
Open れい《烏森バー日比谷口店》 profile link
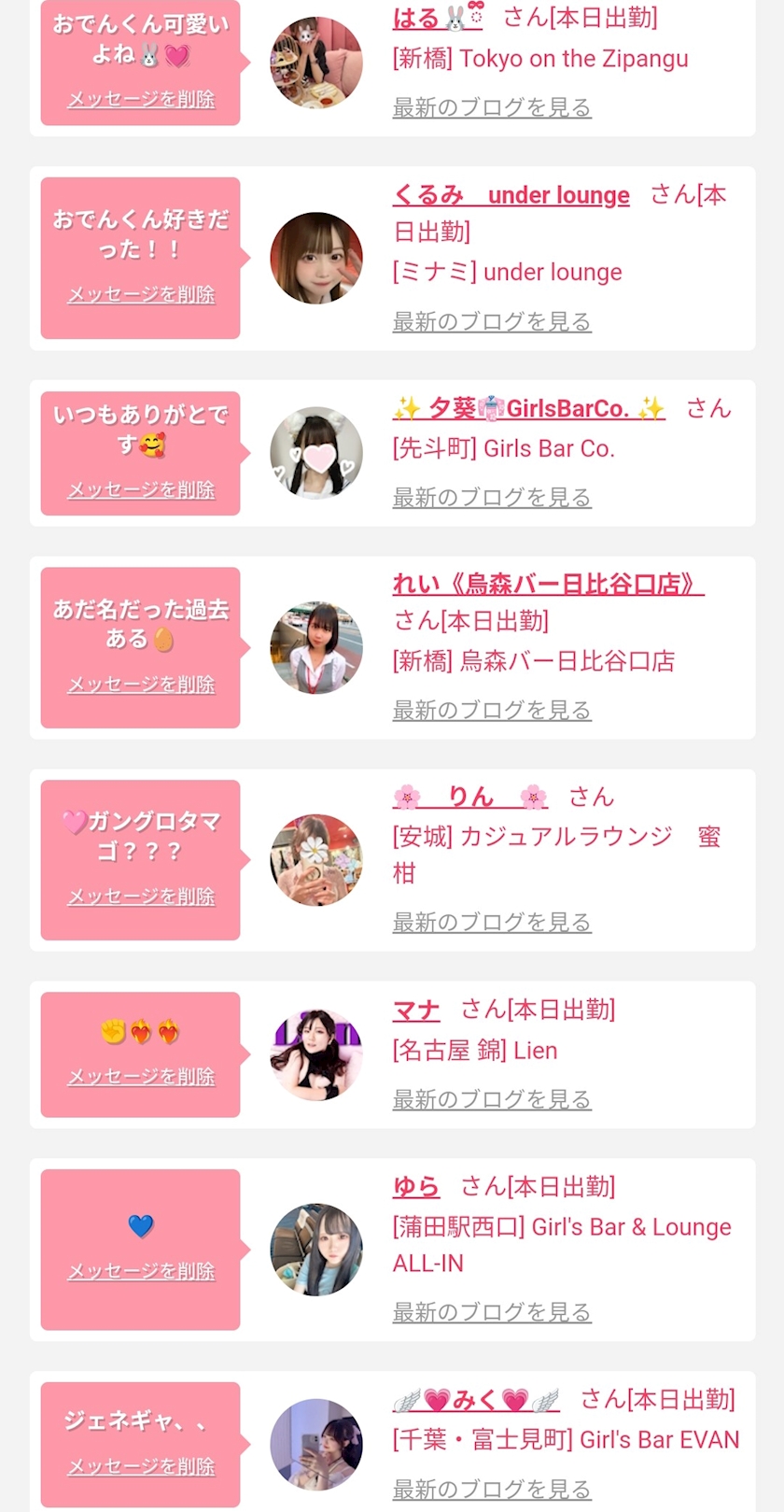pyautogui.click(x=548, y=584)
